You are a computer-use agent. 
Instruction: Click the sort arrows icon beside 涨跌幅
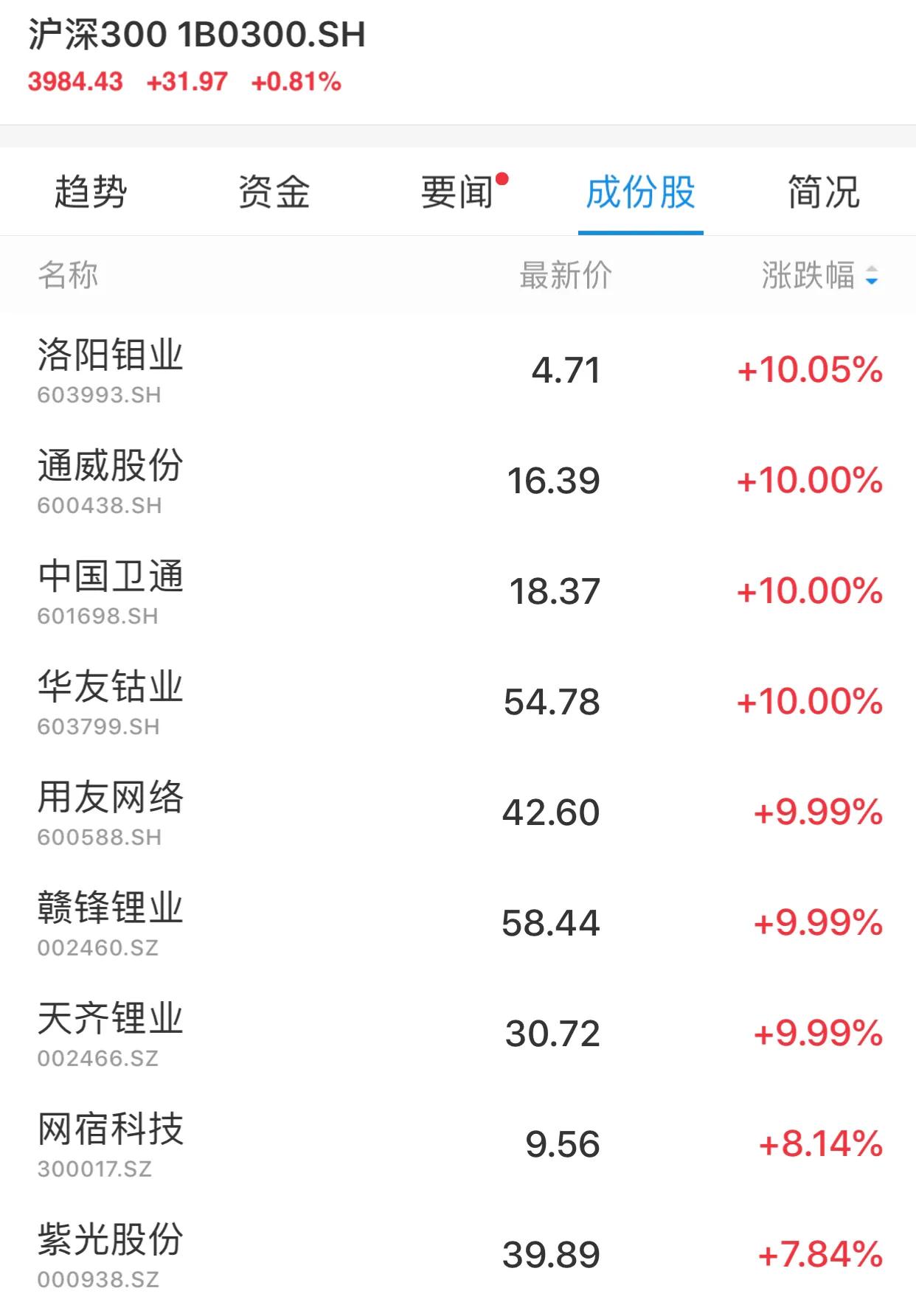tap(870, 275)
